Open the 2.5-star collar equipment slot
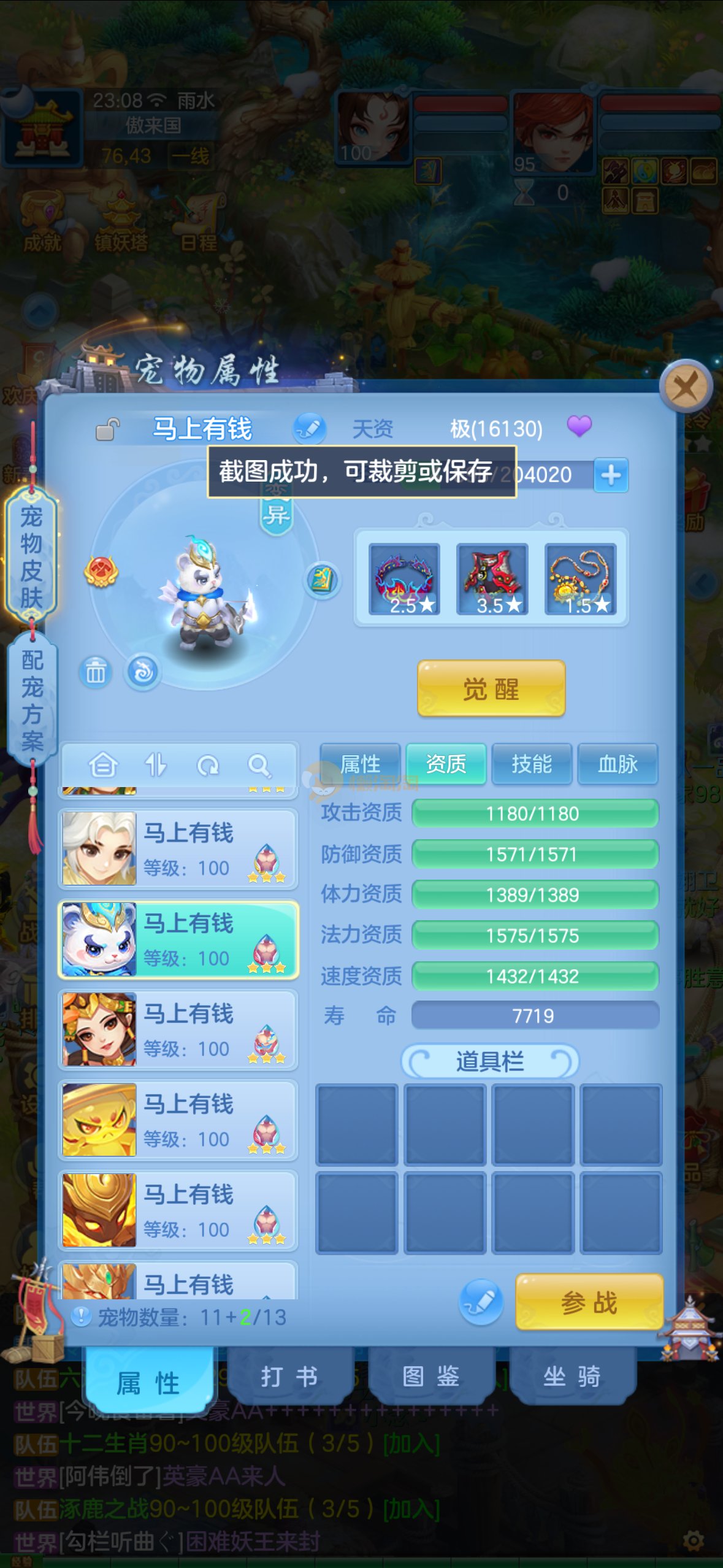 point(404,579)
